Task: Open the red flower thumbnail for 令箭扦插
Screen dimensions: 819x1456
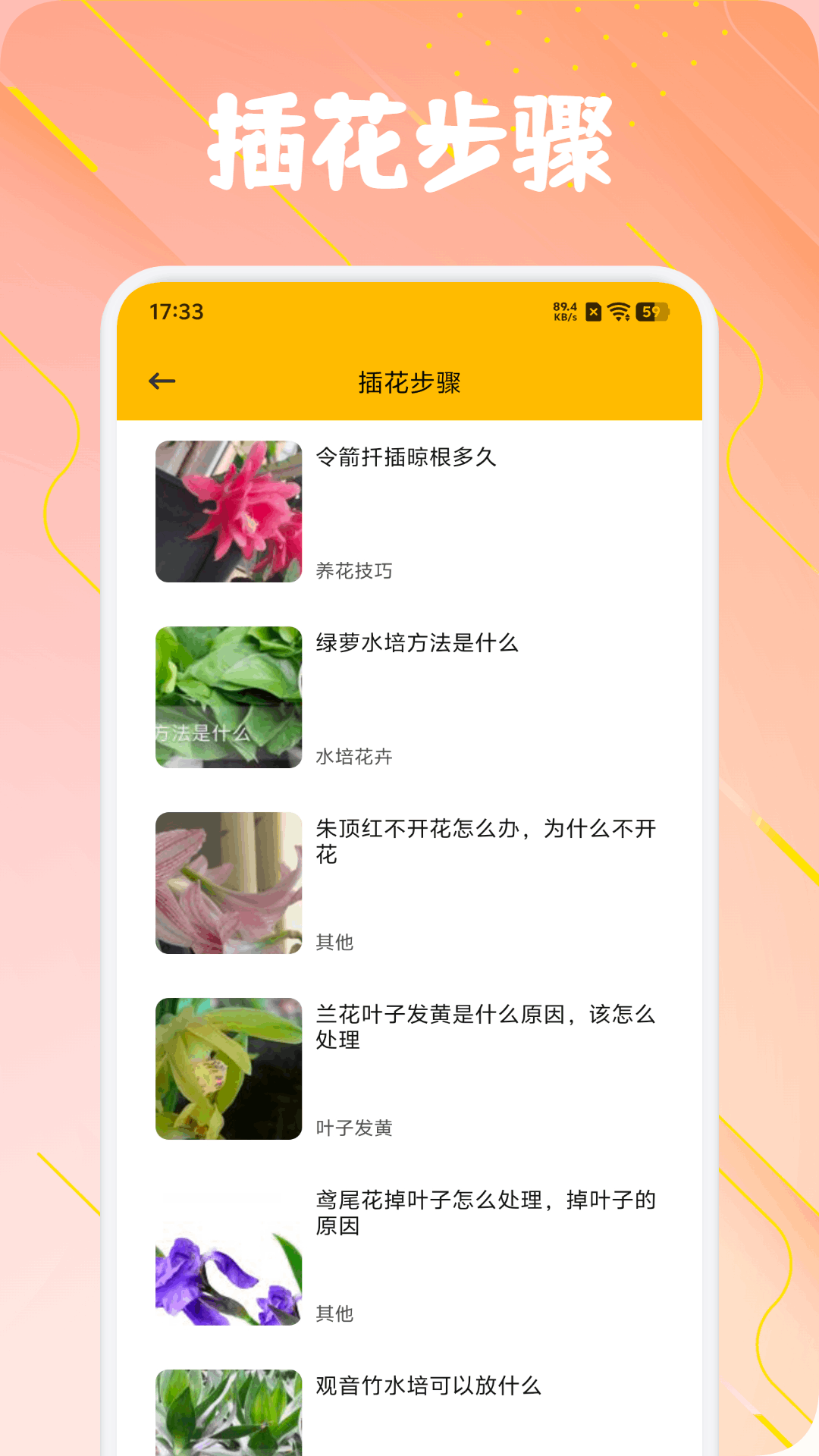Action: pos(229,511)
